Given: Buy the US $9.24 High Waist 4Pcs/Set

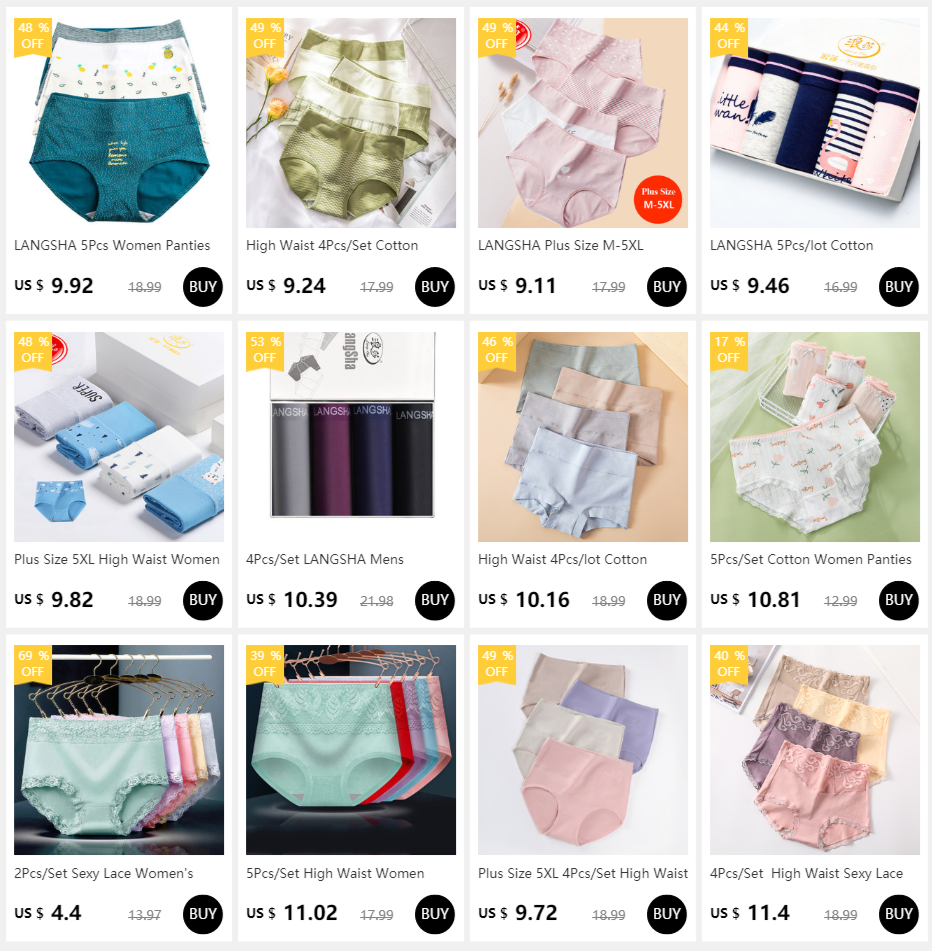Looking at the screenshot, I should pyautogui.click(x=435, y=286).
